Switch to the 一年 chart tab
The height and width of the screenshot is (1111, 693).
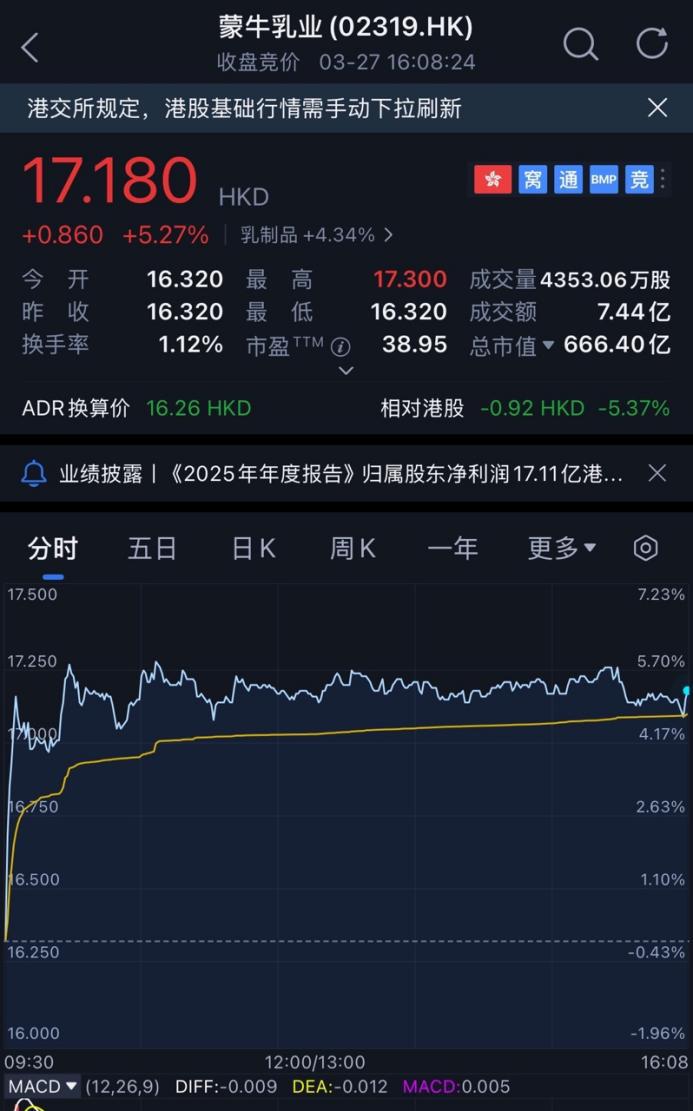coord(453,548)
